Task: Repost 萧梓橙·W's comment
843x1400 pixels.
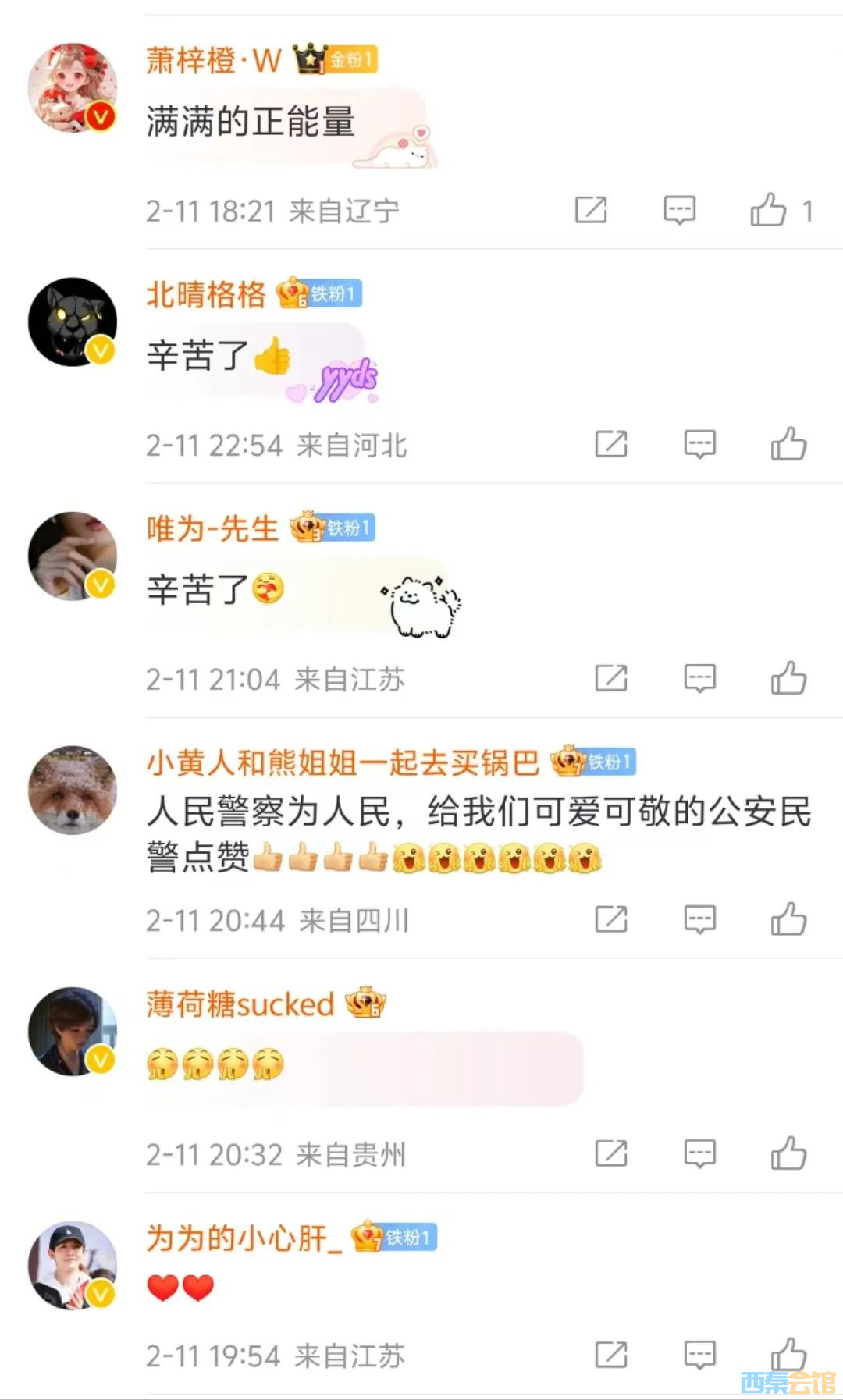Action: coord(591,210)
